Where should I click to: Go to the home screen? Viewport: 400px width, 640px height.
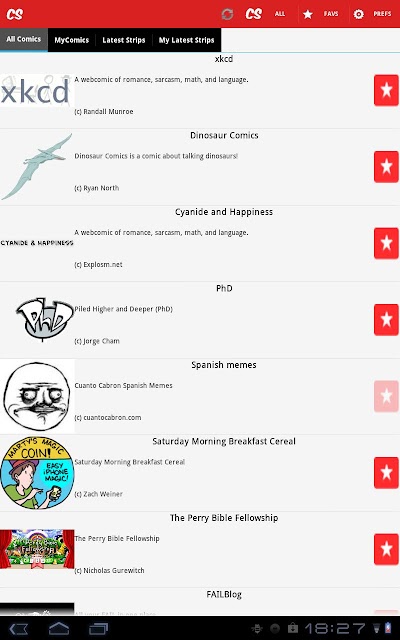click(59, 629)
